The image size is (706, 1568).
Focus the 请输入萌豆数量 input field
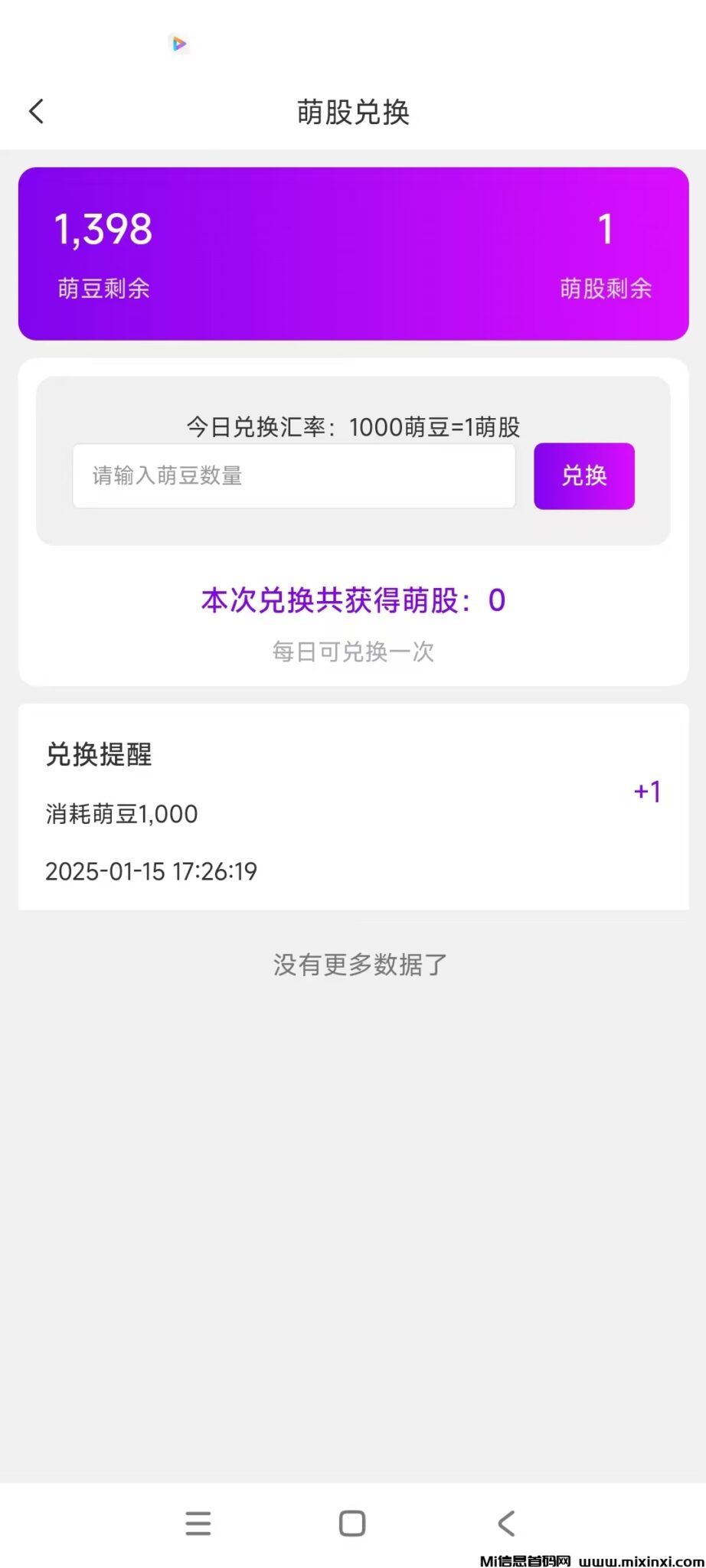pyautogui.click(x=293, y=476)
